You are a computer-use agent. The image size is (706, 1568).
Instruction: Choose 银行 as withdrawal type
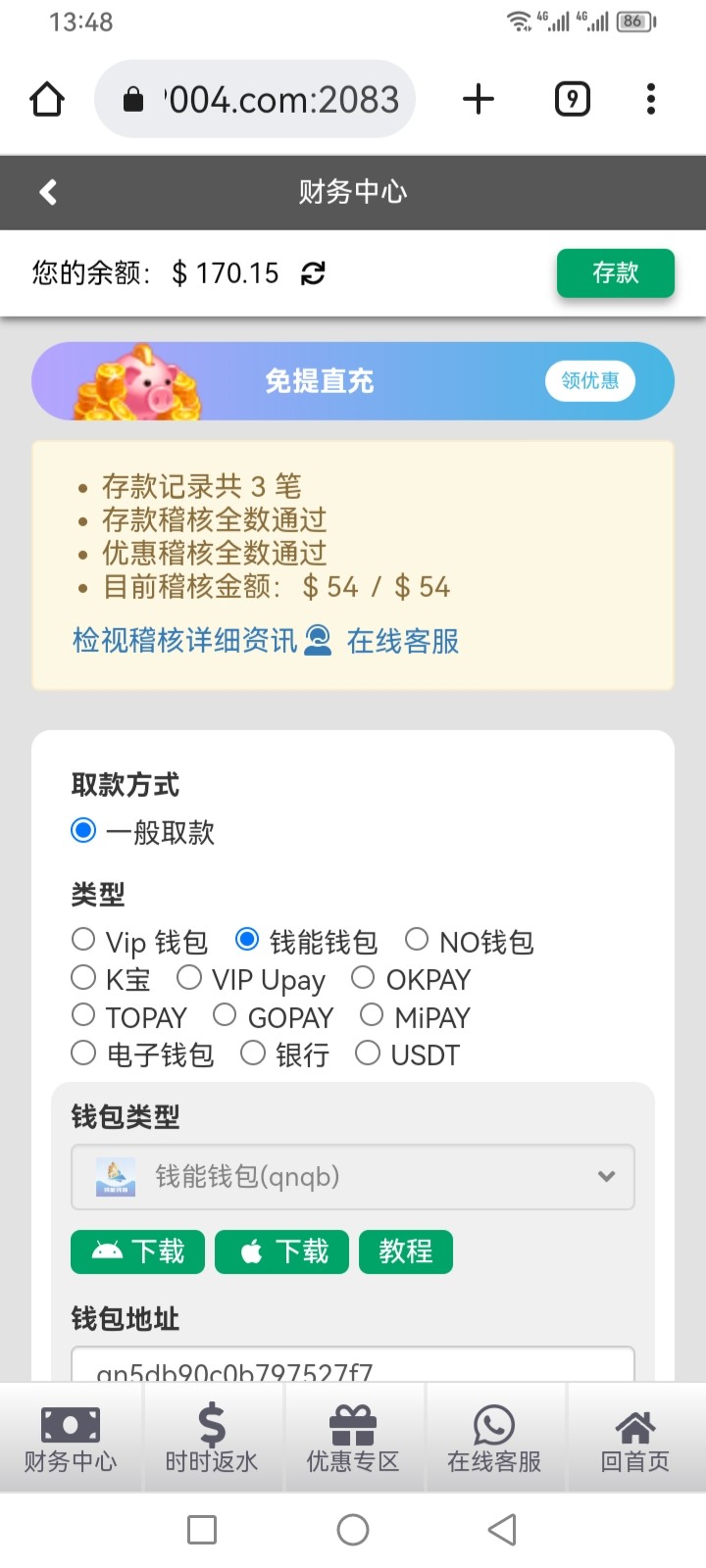(x=253, y=1053)
